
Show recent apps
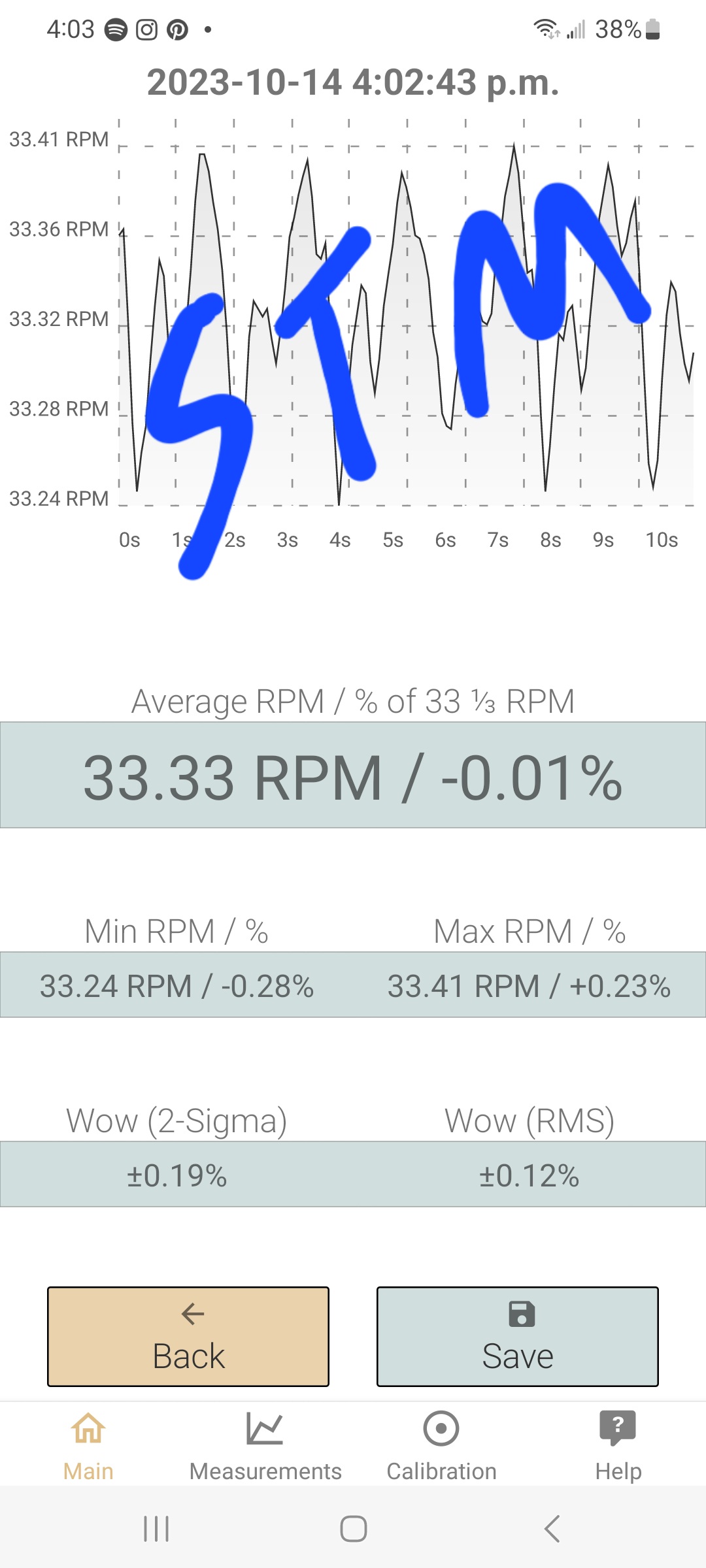pos(156,1529)
